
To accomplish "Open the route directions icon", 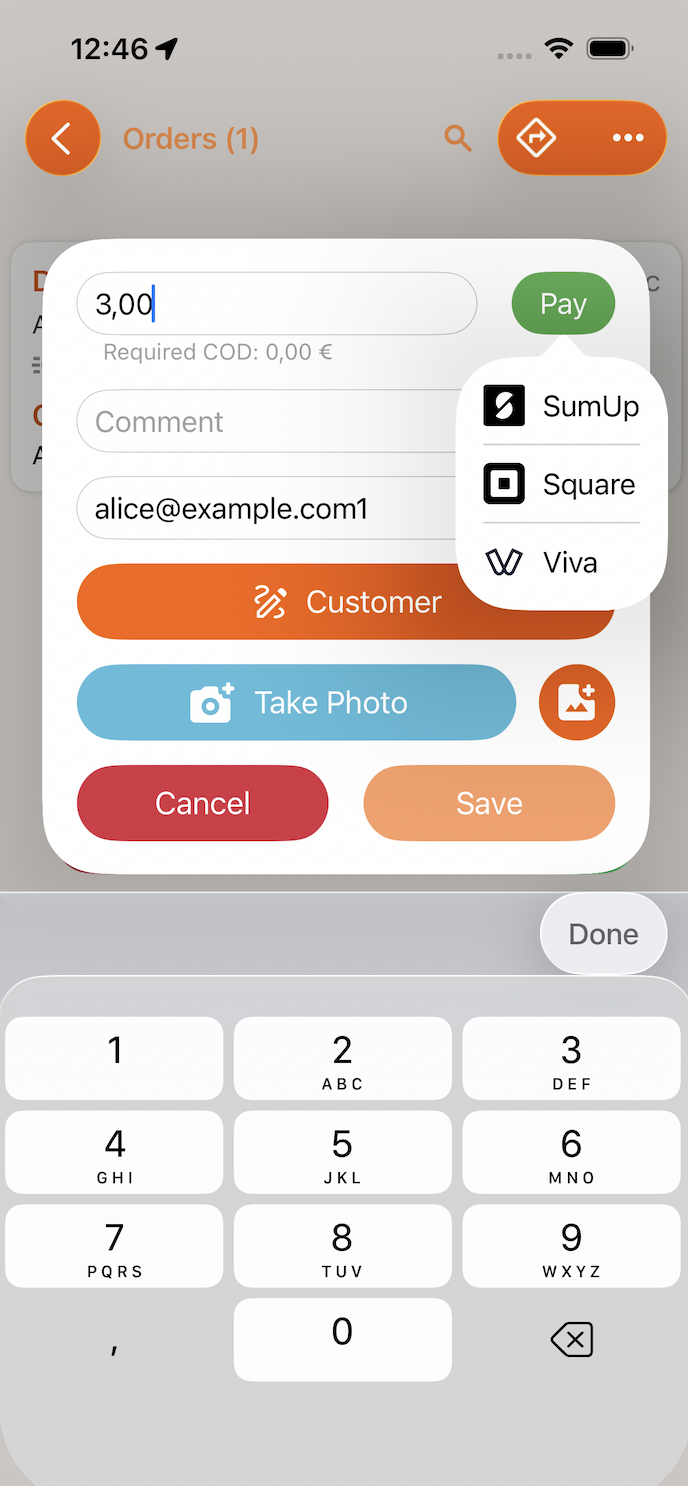I will [536, 138].
